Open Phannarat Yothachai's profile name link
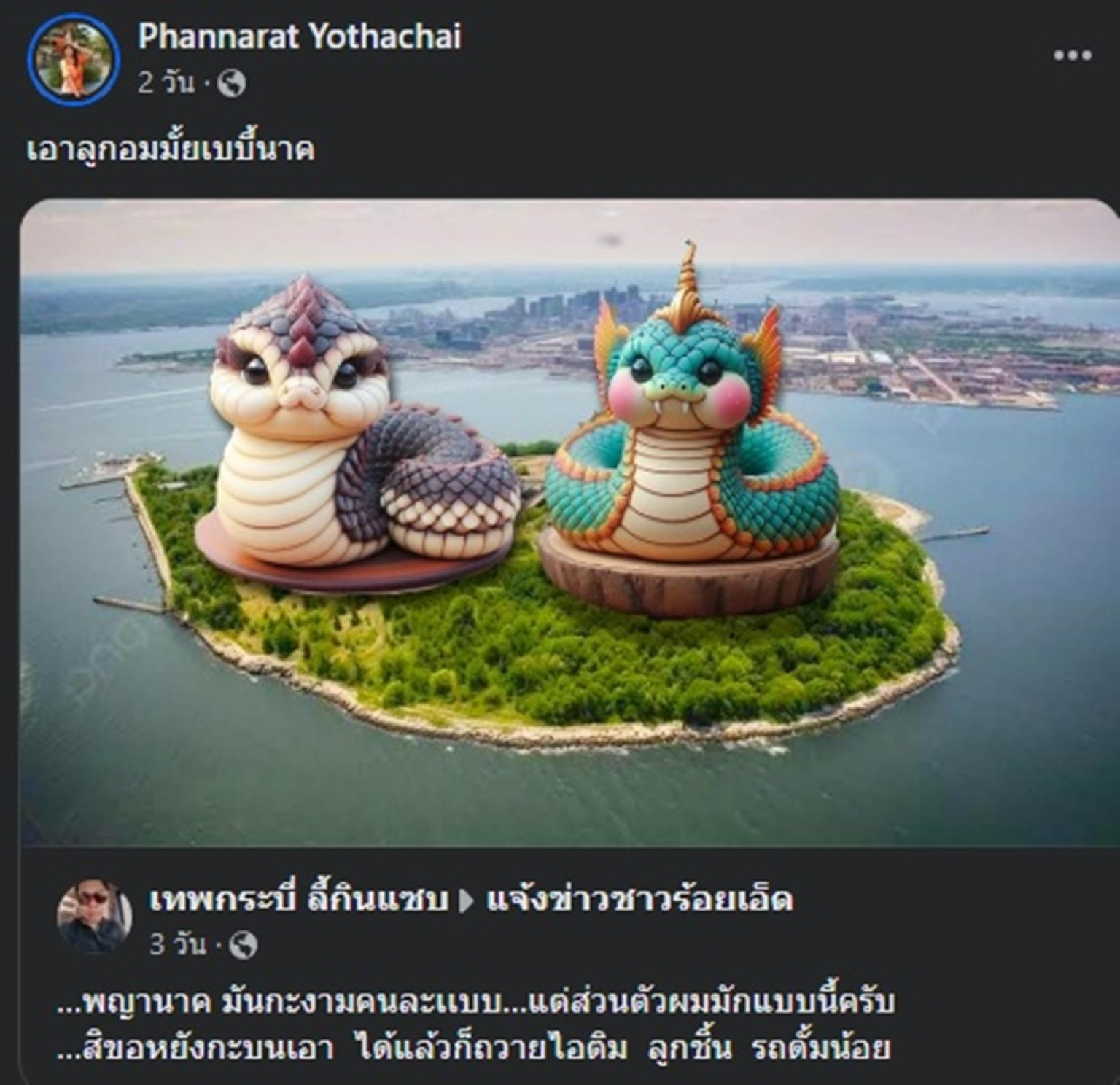Image resolution: width=1120 pixels, height=1085 pixels. tap(299, 36)
